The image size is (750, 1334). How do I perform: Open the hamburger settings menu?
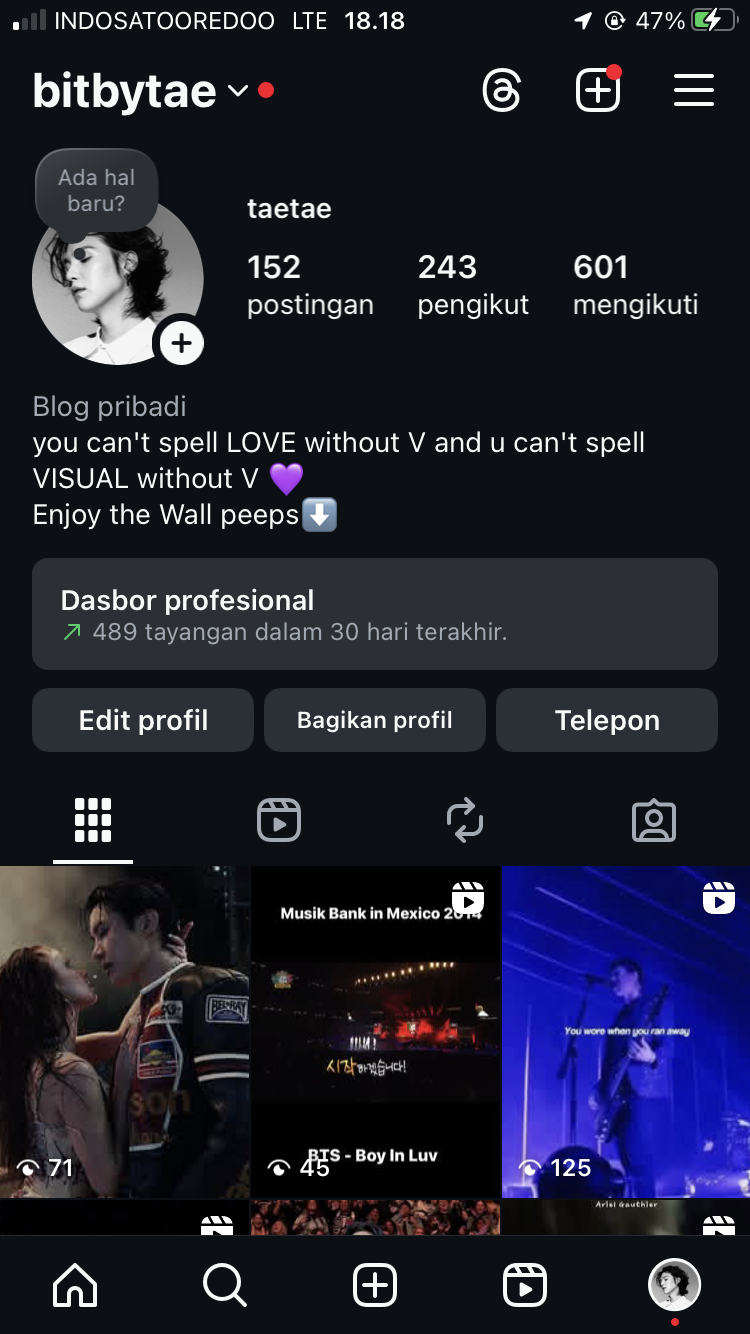click(x=693, y=91)
